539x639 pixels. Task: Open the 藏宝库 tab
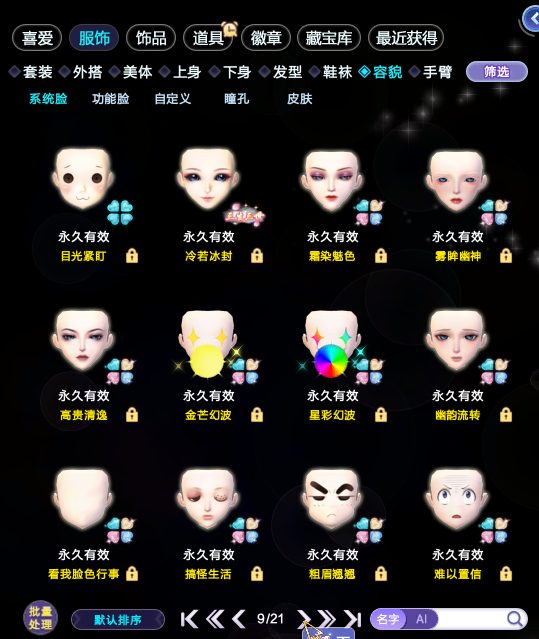coord(329,38)
